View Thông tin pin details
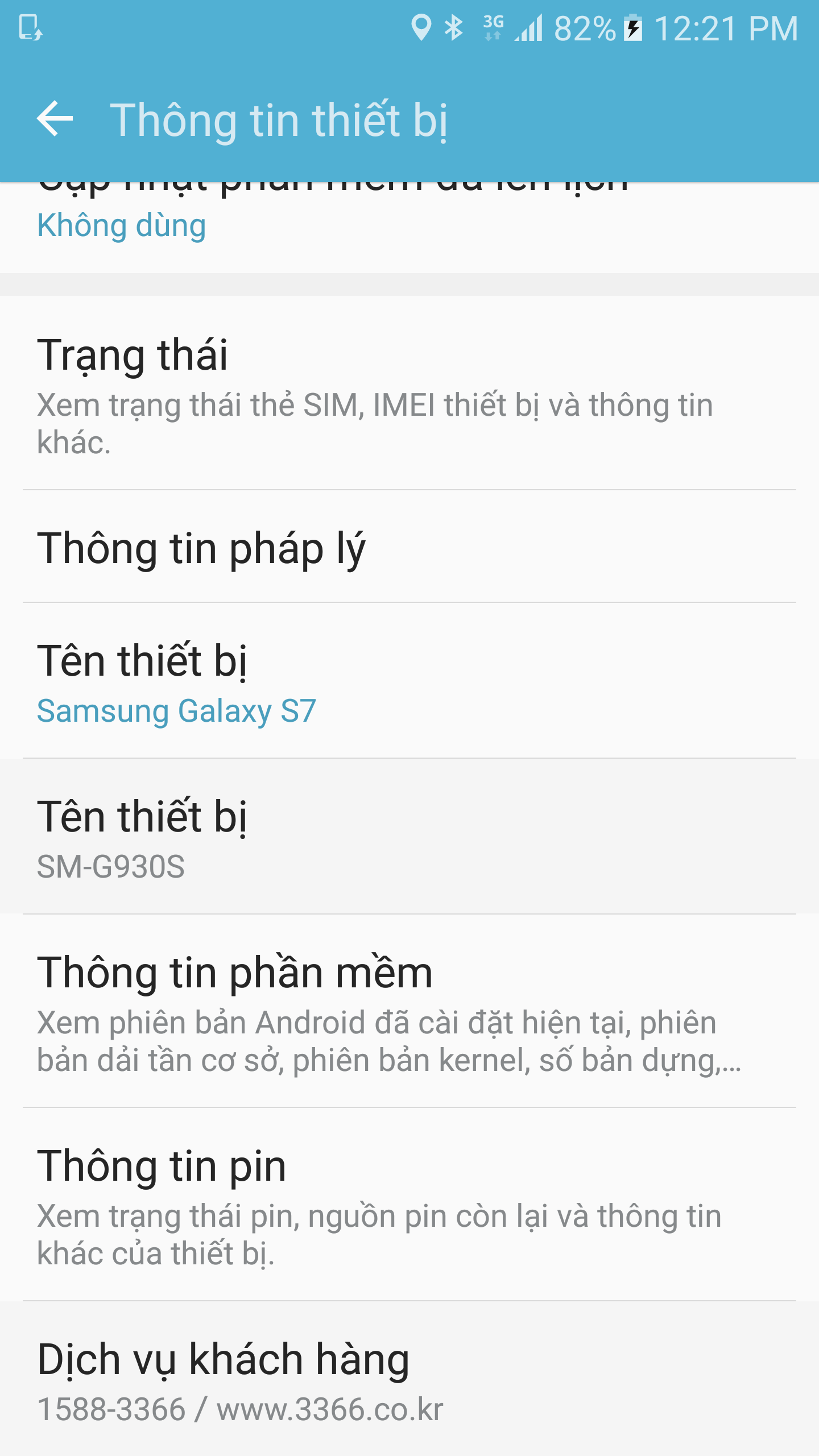 pyautogui.click(x=409, y=1205)
